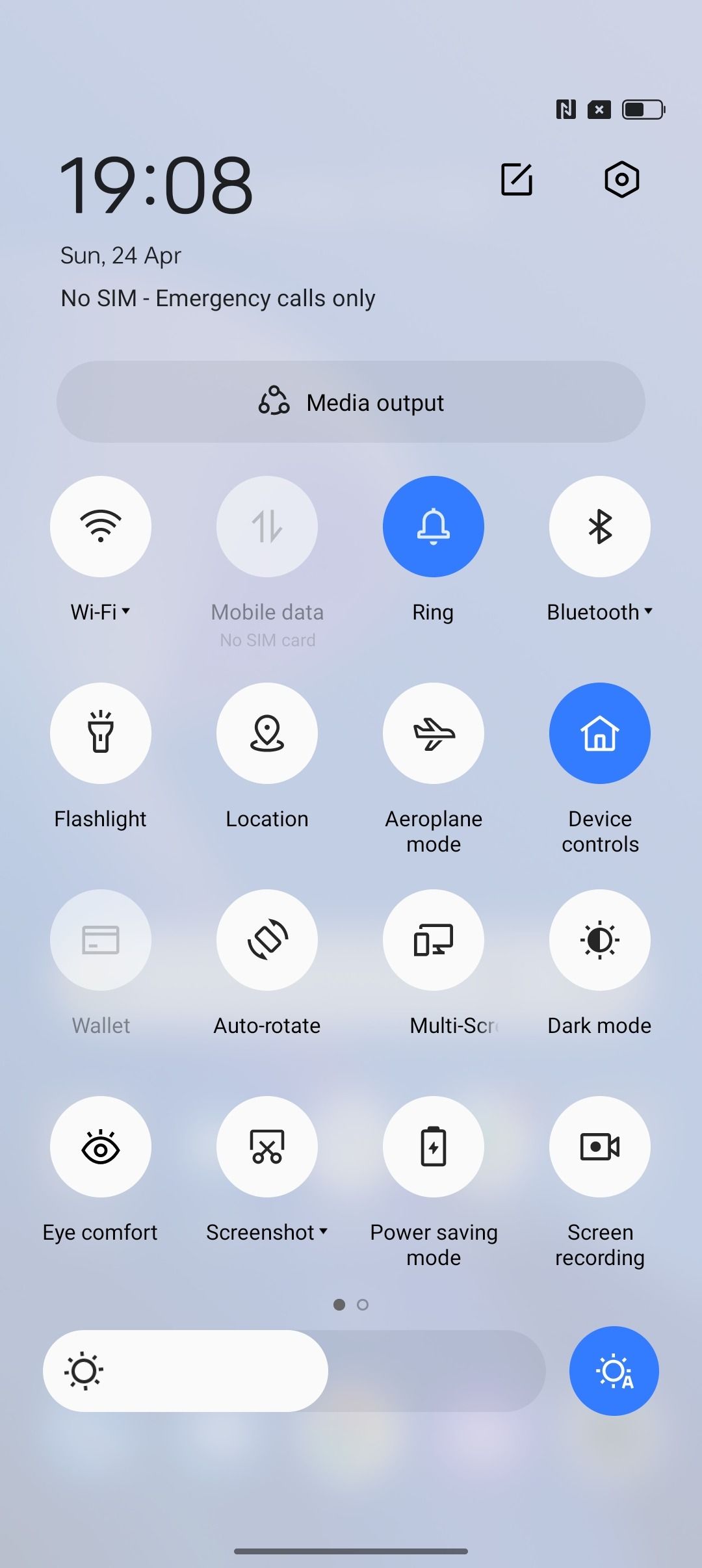Enable Power saving mode
This screenshot has height=1568, width=702.
coord(434,1147)
